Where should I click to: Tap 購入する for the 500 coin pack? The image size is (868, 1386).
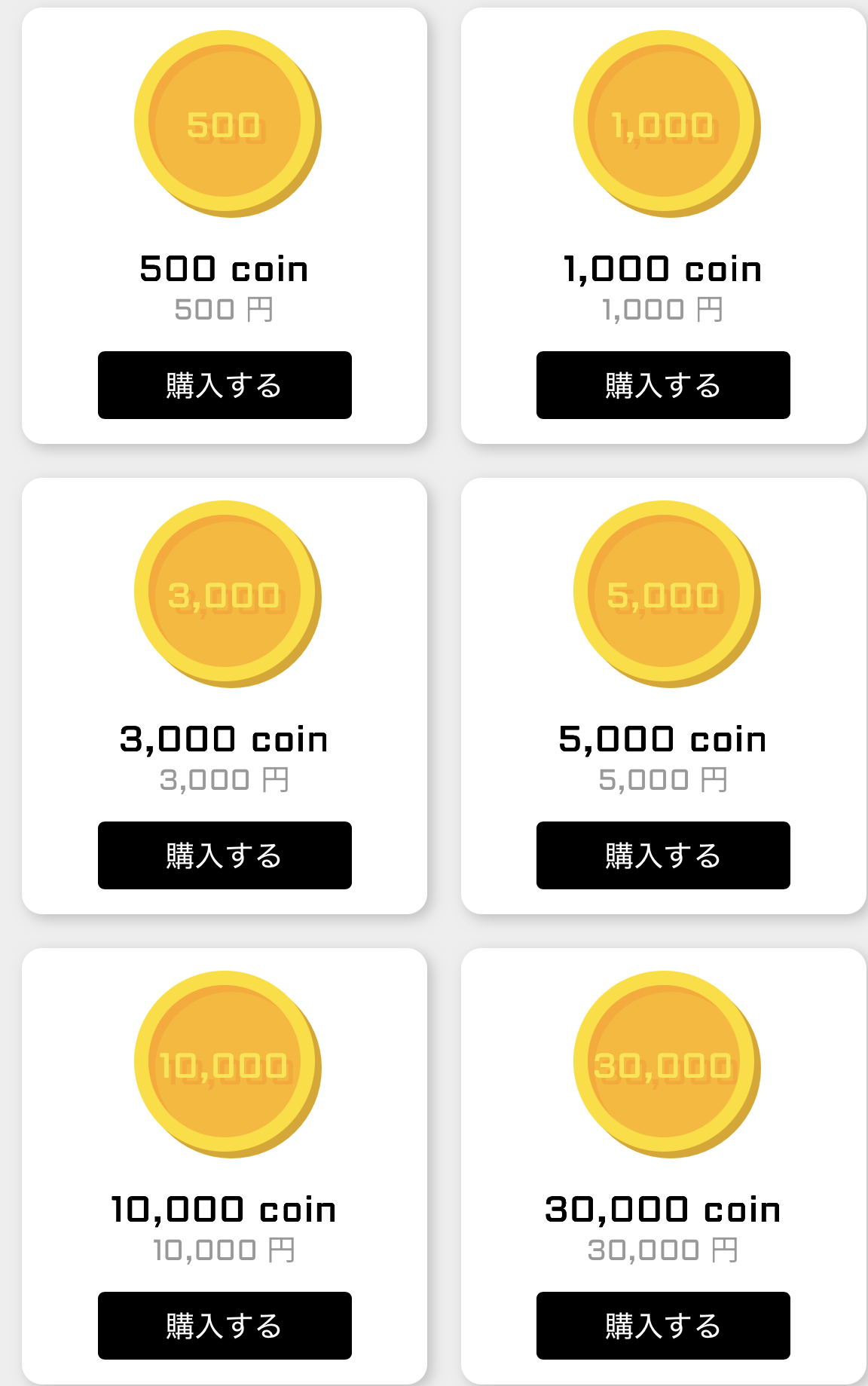225,385
